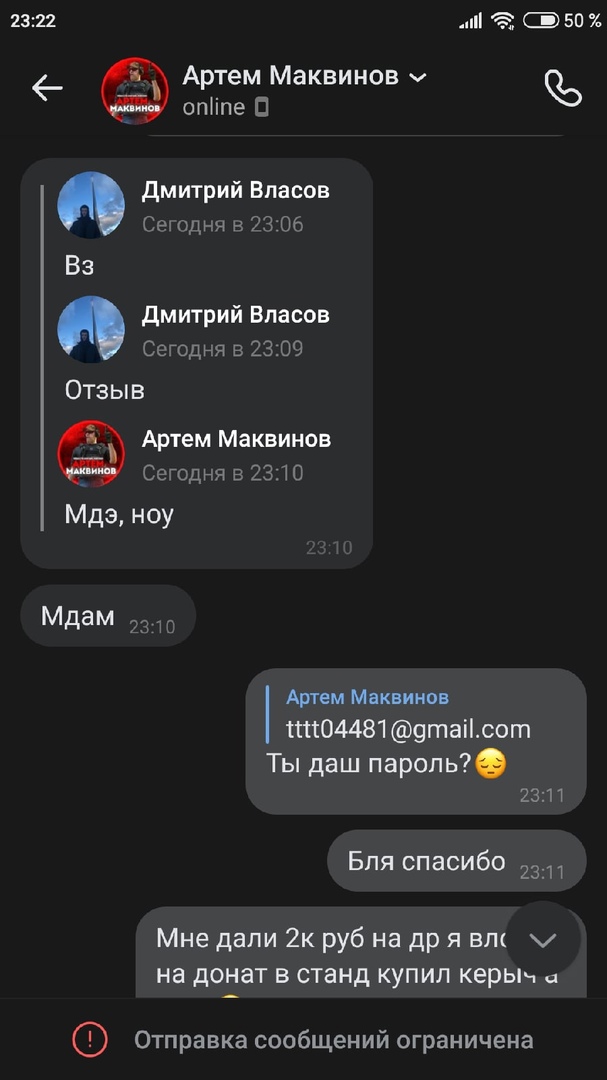The width and height of the screenshot is (607, 1080).
Task: Open Артем Маквинов profile avatar in header
Action: [x=135, y=90]
